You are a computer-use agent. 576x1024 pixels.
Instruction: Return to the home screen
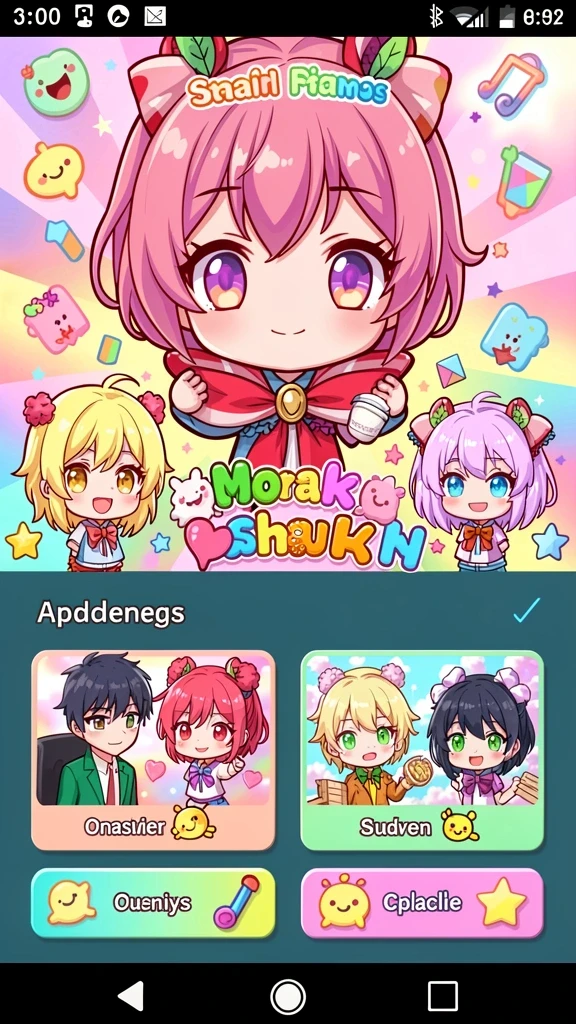[288, 997]
